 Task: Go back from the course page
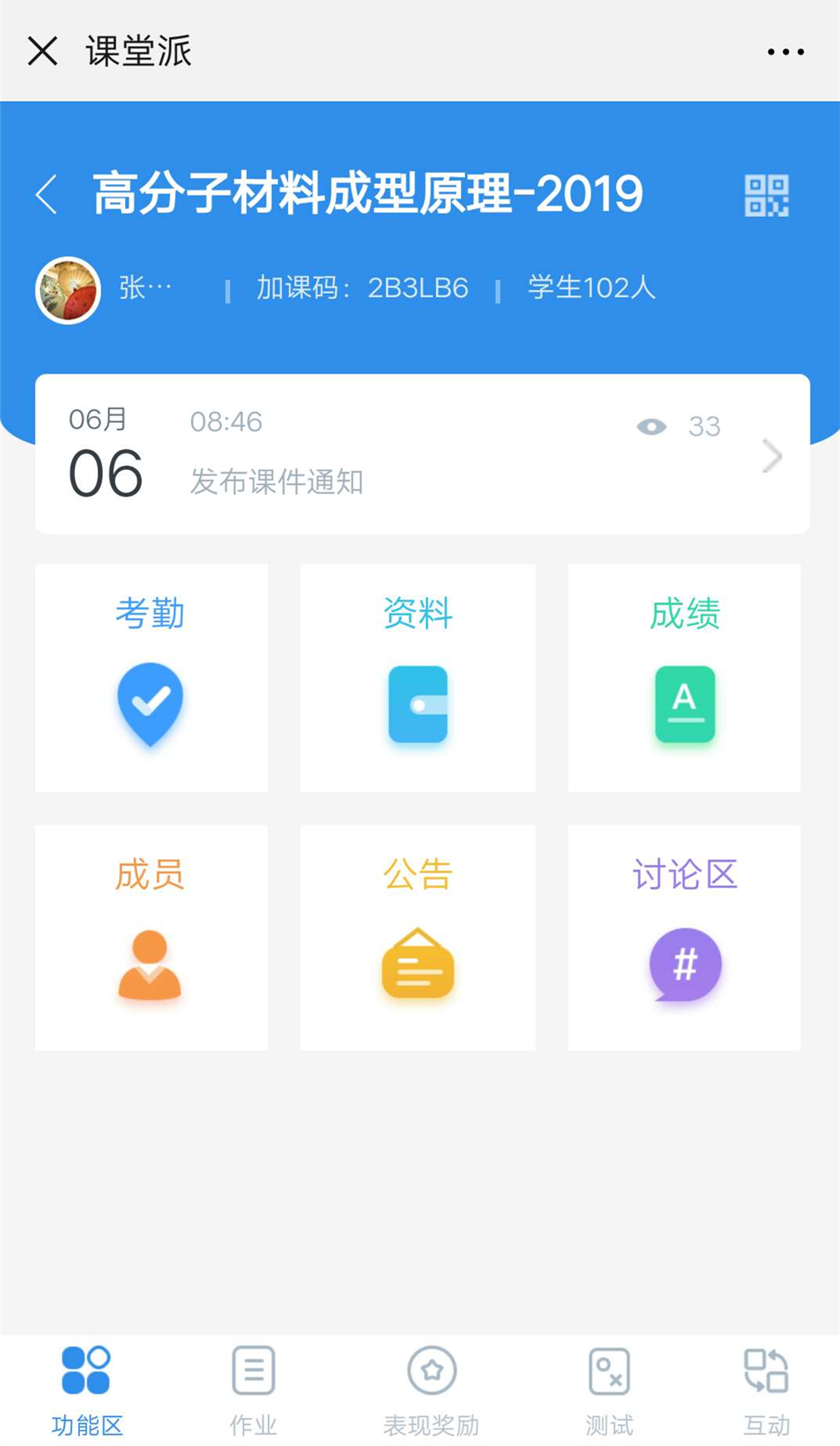[x=47, y=194]
